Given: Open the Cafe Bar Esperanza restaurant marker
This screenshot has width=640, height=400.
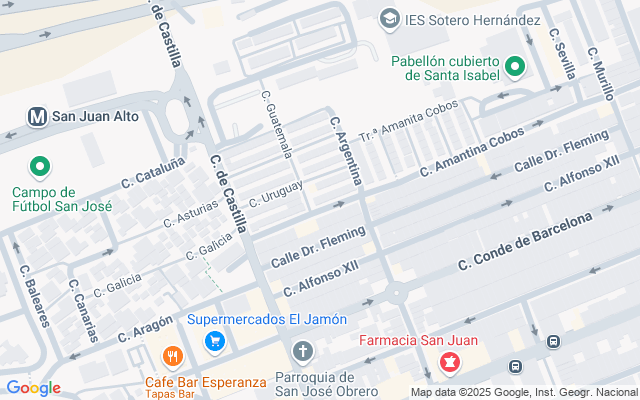Looking at the screenshot, I should pos(173,357).
